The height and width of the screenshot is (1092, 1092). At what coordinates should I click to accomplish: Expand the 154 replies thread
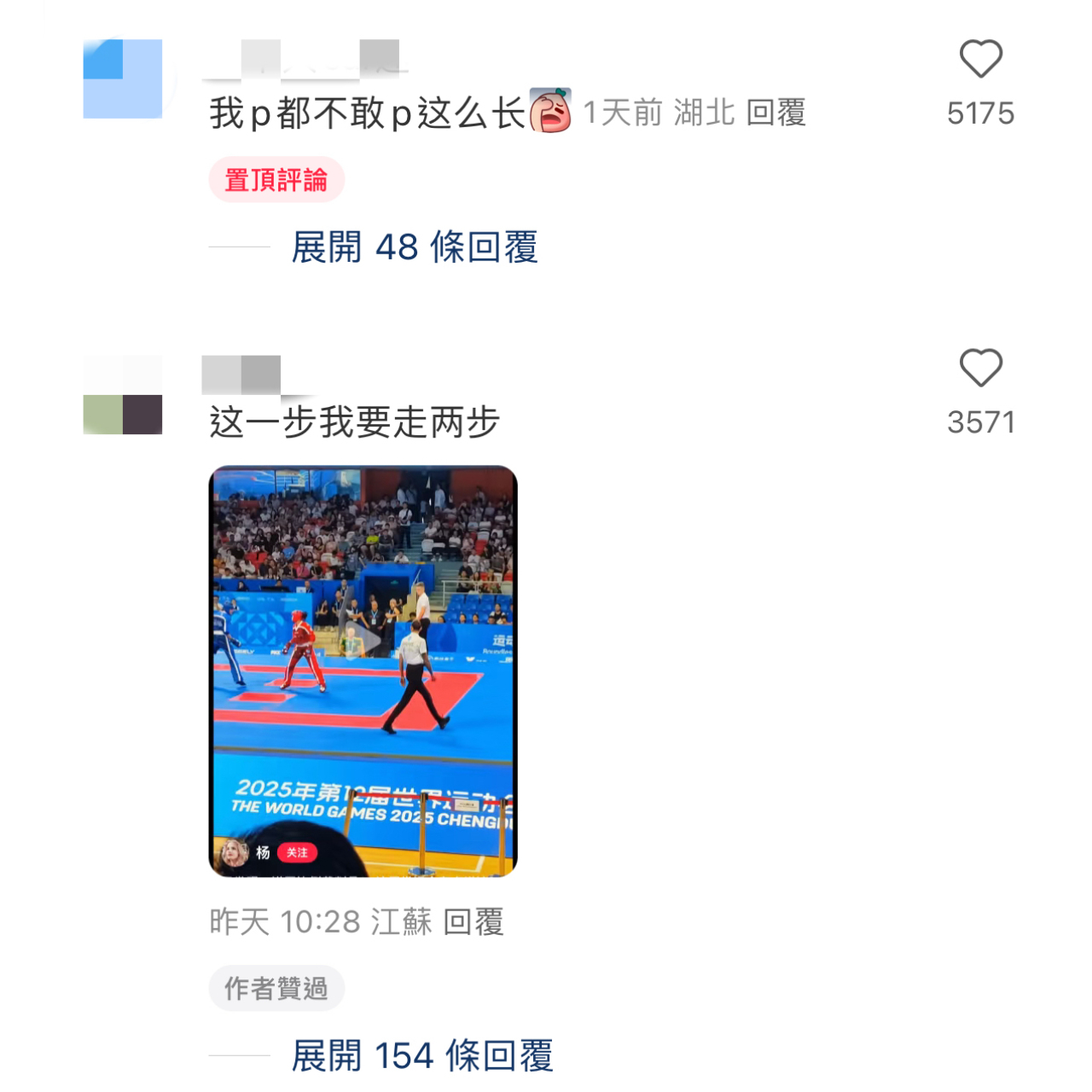pos(421,1056)
